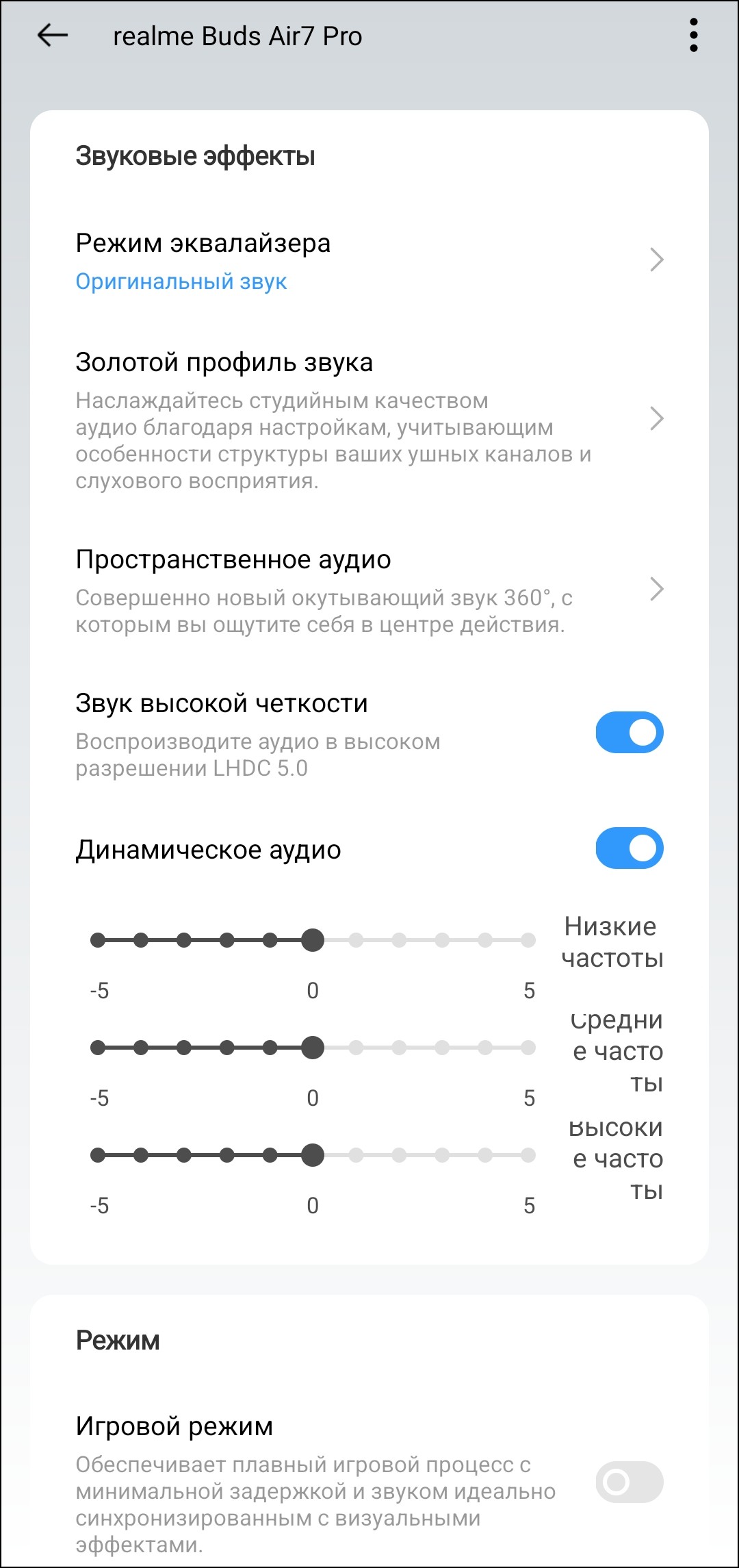Set Высокие частоты slider to 5
Image resolution: width=739 pixels, height=1568 pixels.
pos(528,1155)
